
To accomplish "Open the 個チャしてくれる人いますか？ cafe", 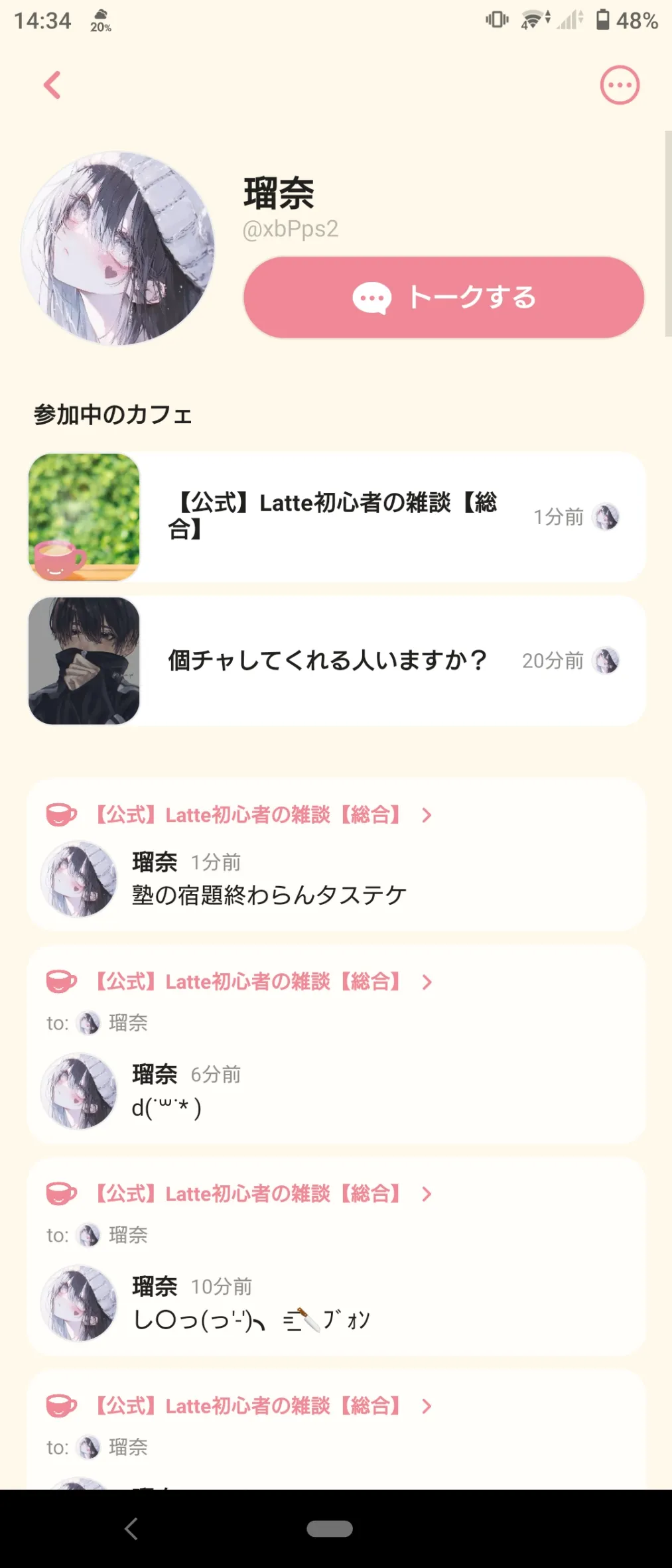I will tap(336, 661).
